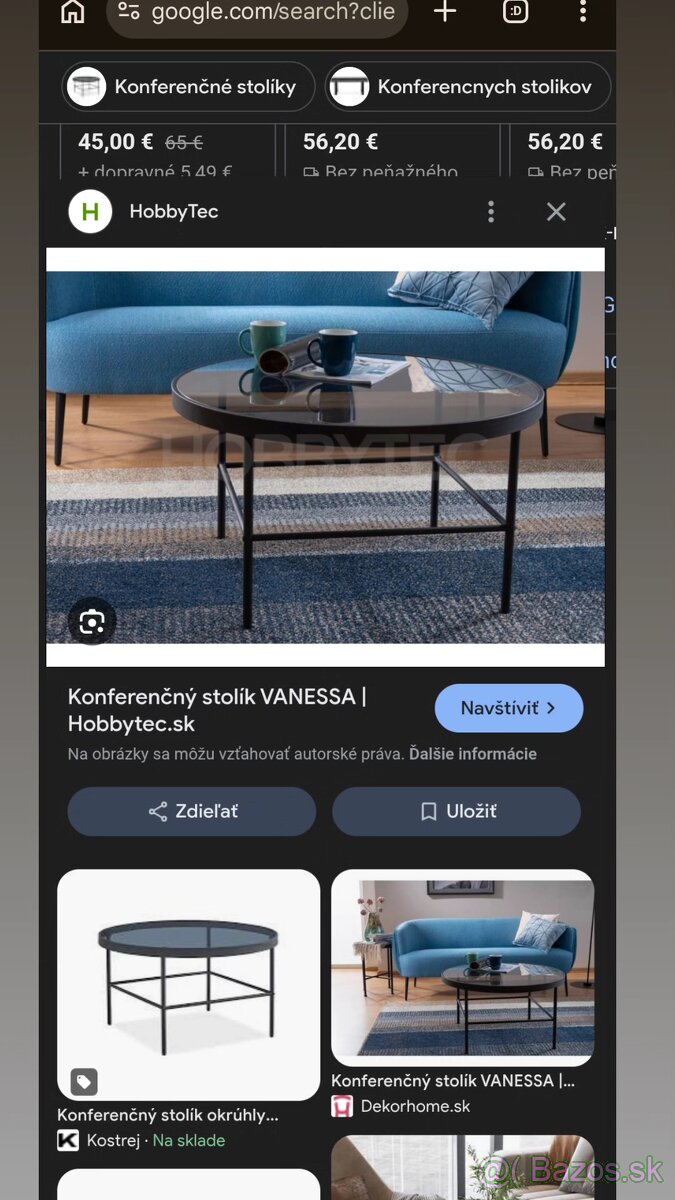Screen dimensions: 675x1200
Task: Open the large VANESSA table image
Action: coord(325,457)
